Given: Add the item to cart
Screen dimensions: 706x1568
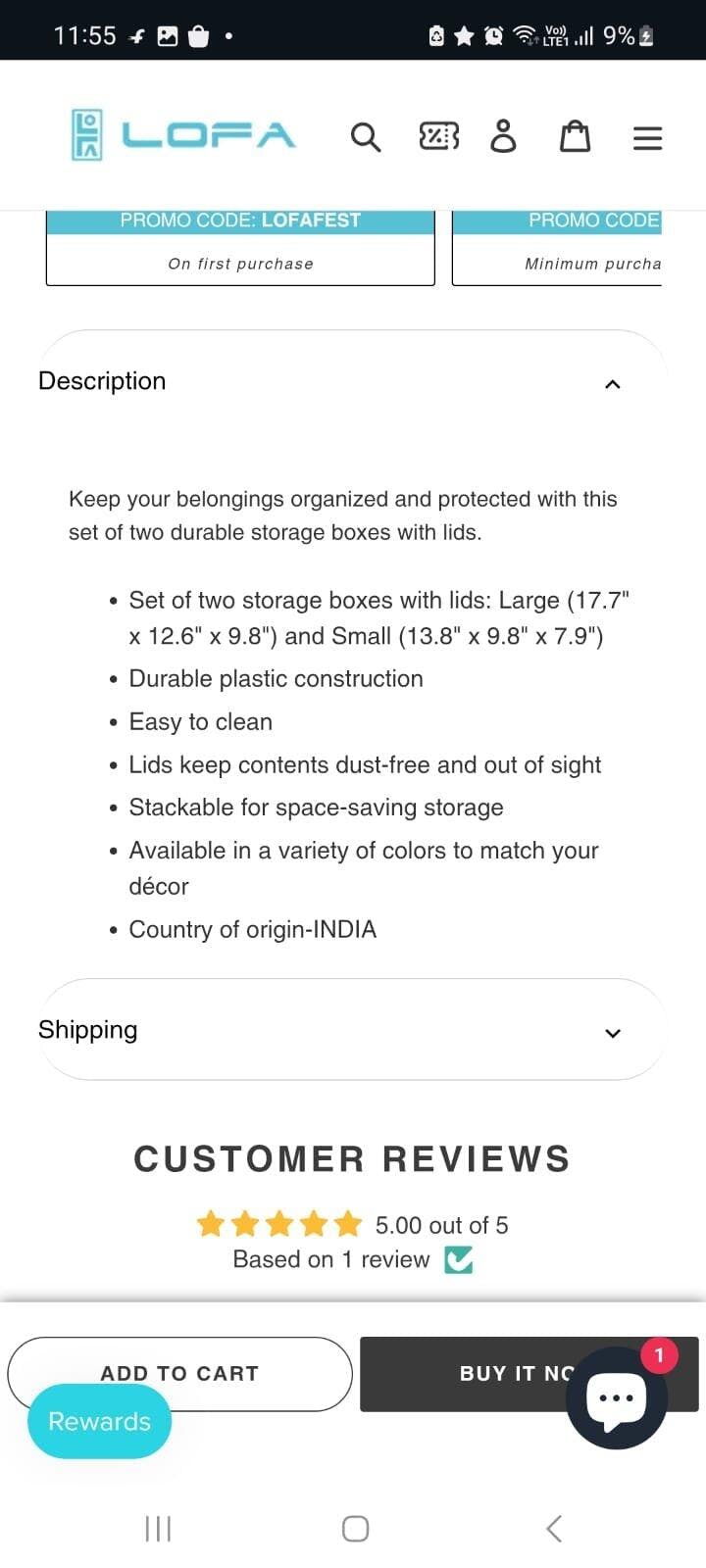Looking at the screenshot, I should tap(179, 1374).
